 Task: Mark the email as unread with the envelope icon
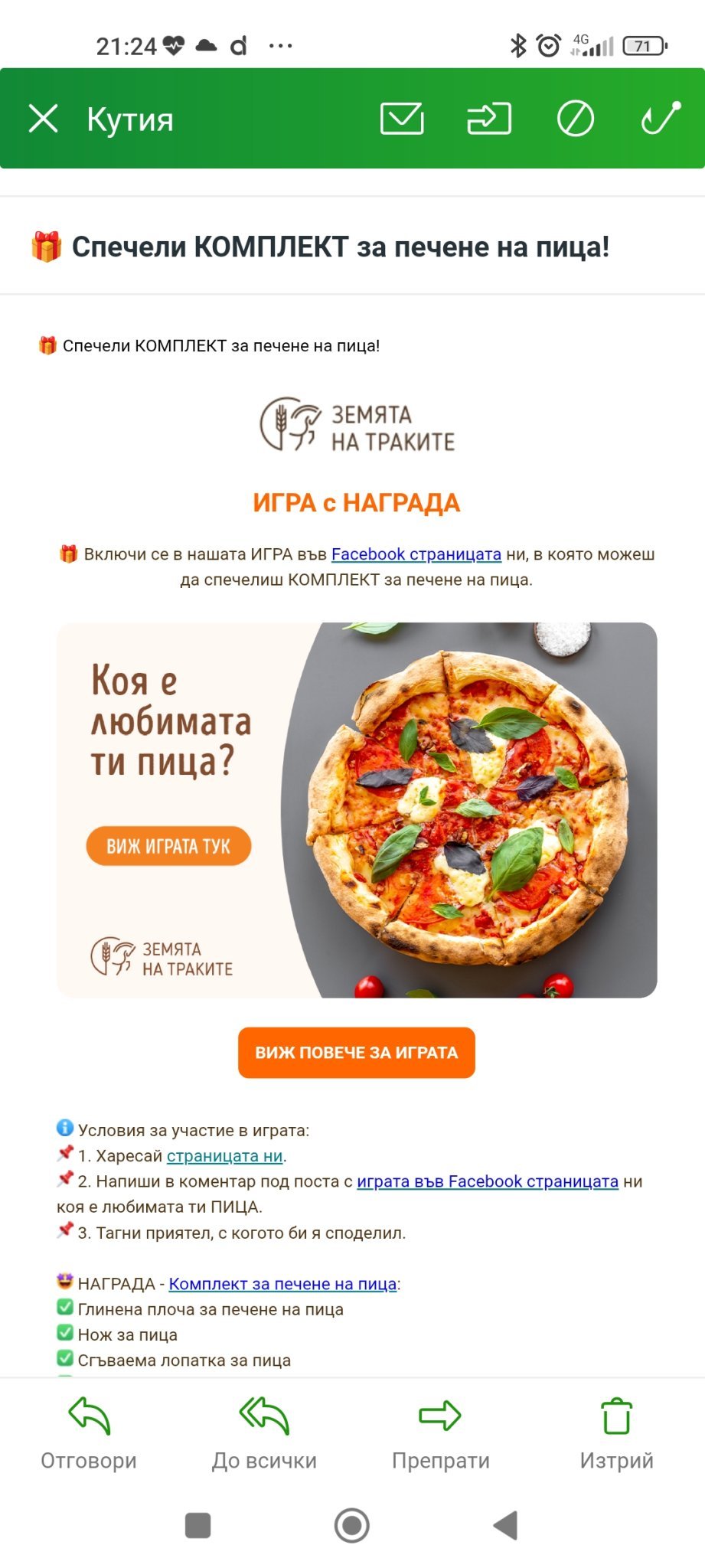point(402,119)
